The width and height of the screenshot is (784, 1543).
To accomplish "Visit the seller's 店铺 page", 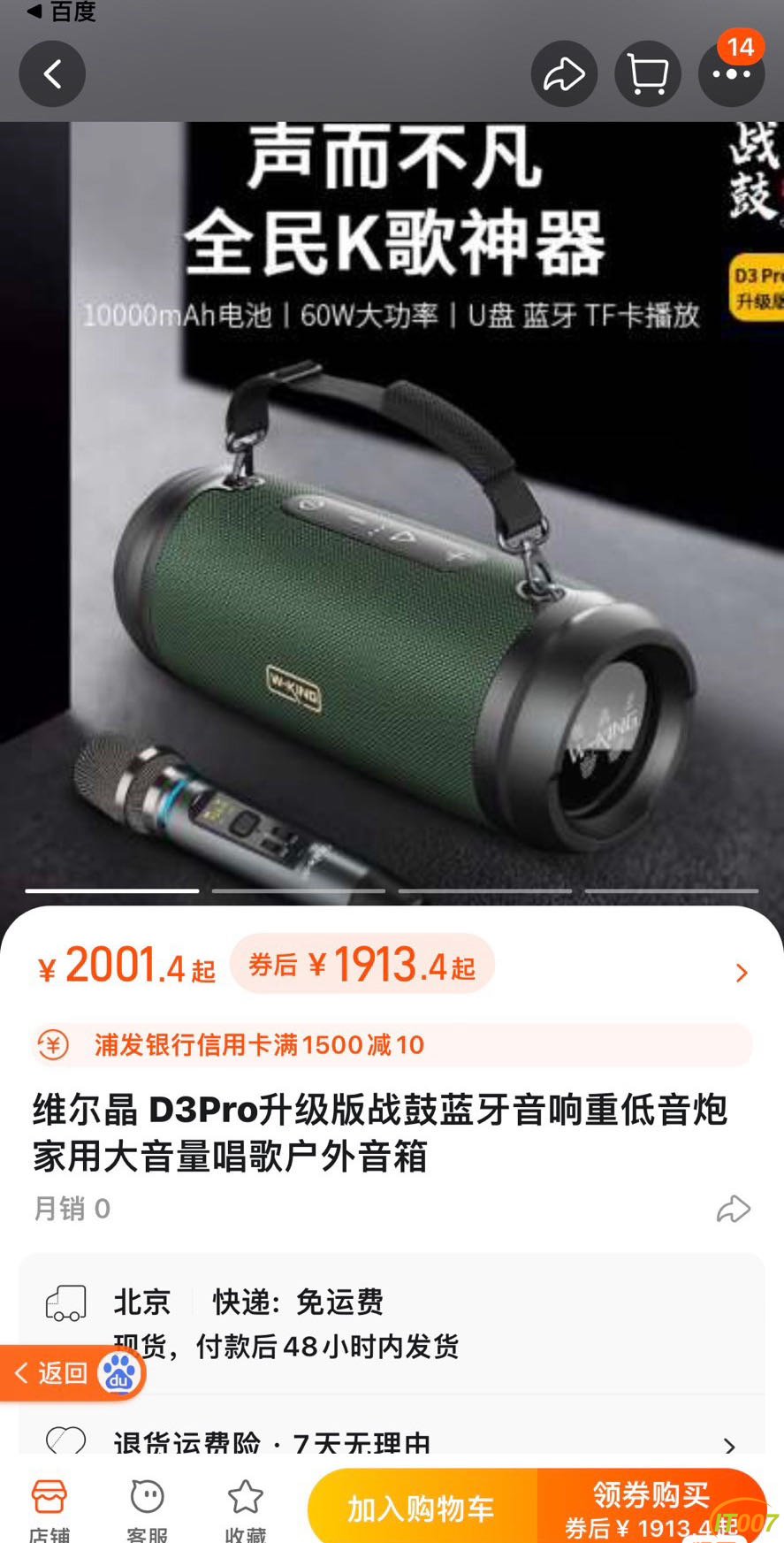I will coord(49,1508).
